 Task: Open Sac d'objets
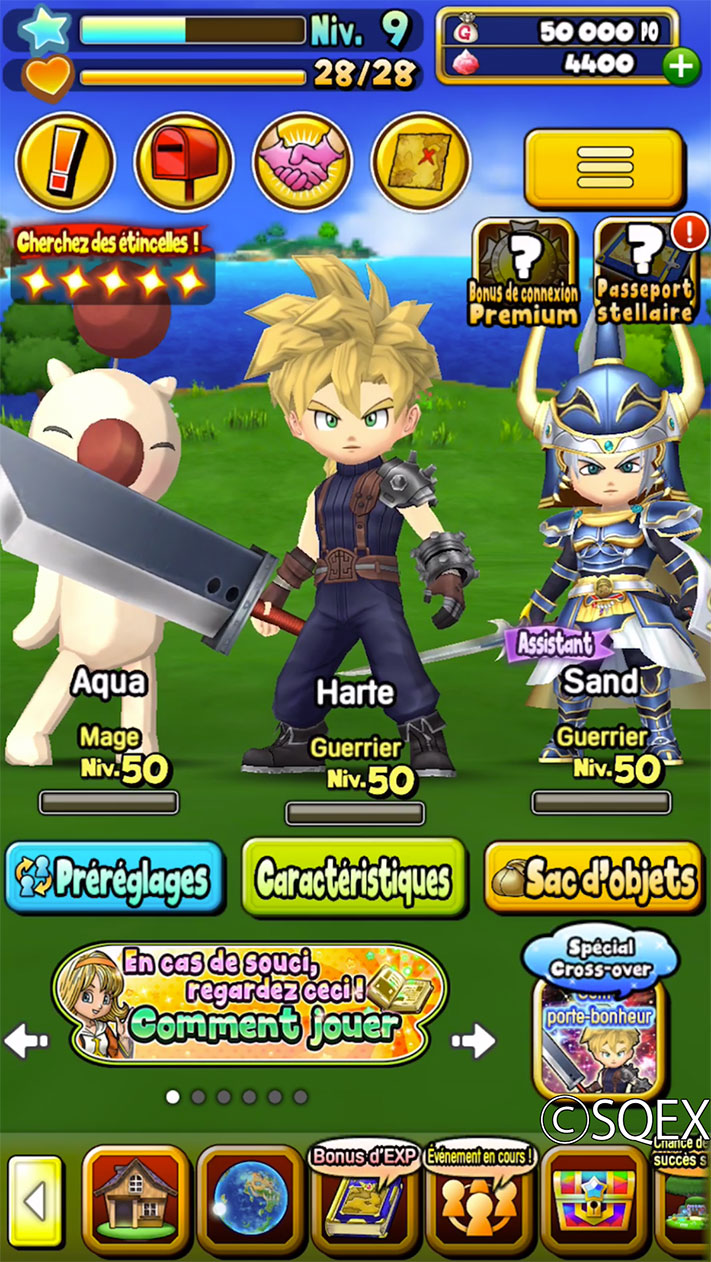(x=594, y=878)
